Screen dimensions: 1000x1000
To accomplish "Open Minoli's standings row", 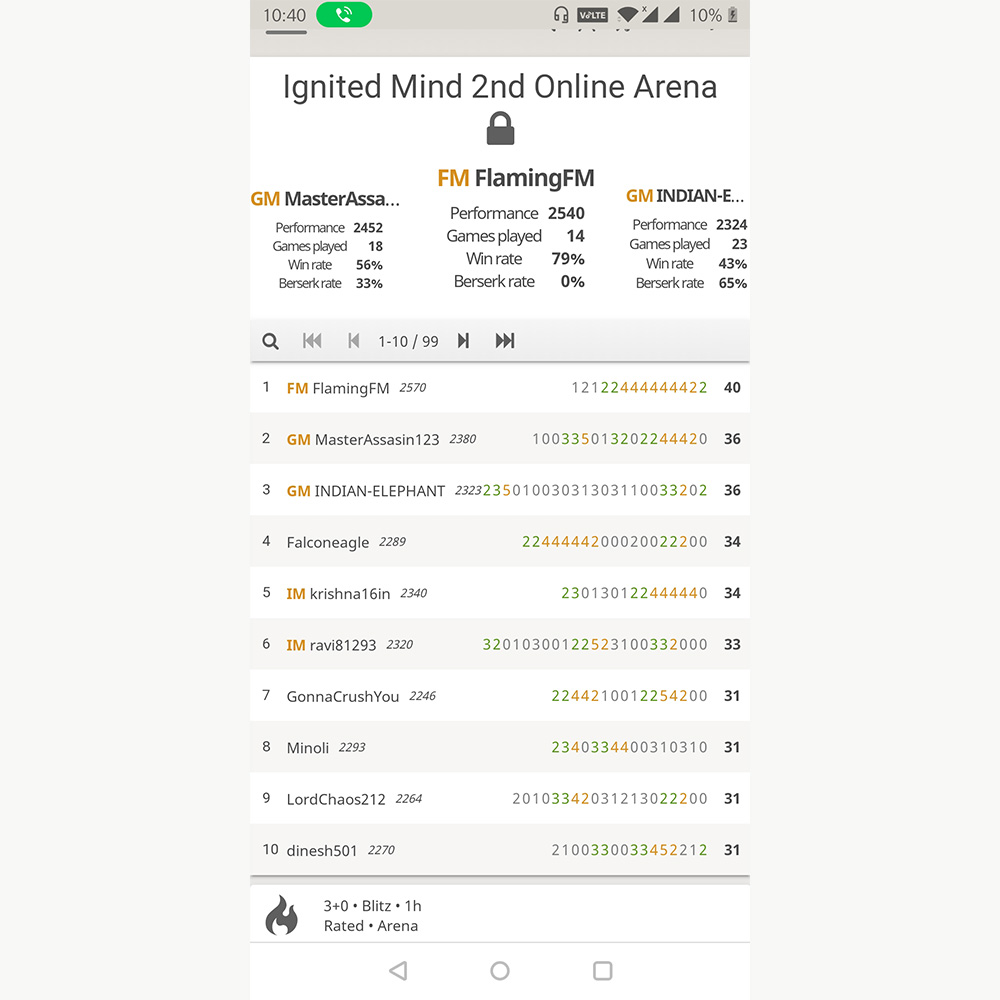I will (308, 748).
